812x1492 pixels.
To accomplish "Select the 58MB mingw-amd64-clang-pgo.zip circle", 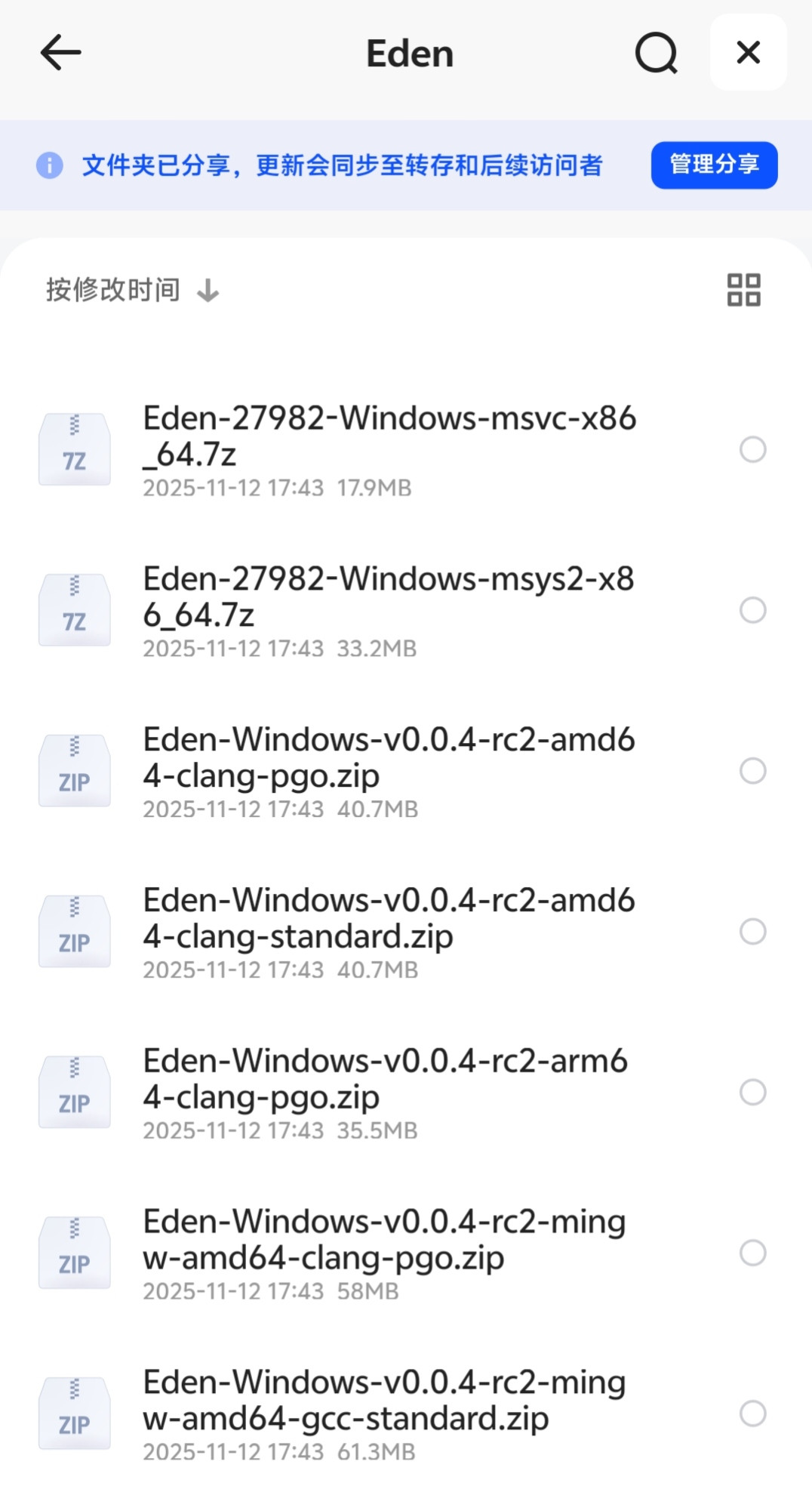I will (x=752, y=1253).
